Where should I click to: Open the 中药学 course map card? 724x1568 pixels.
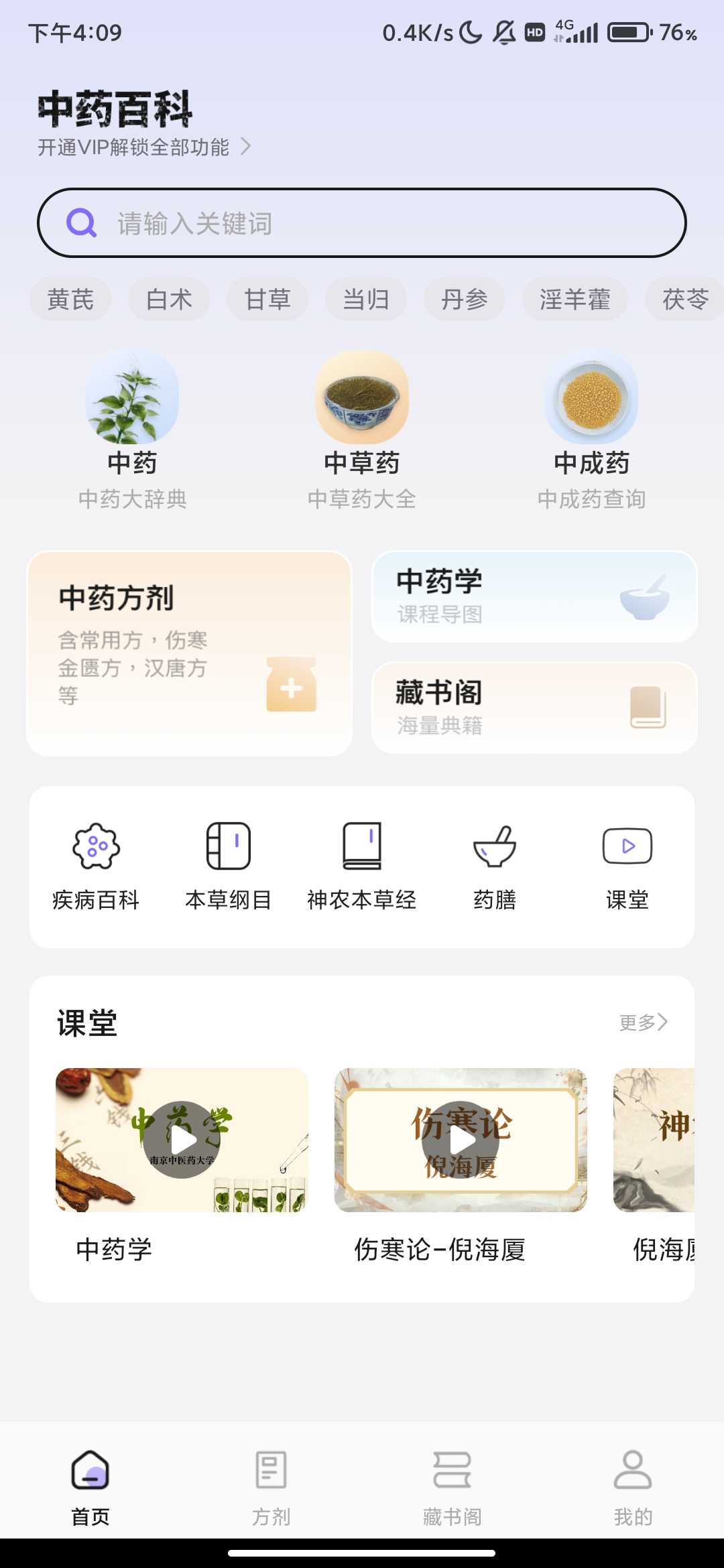(x=534, y=596)
